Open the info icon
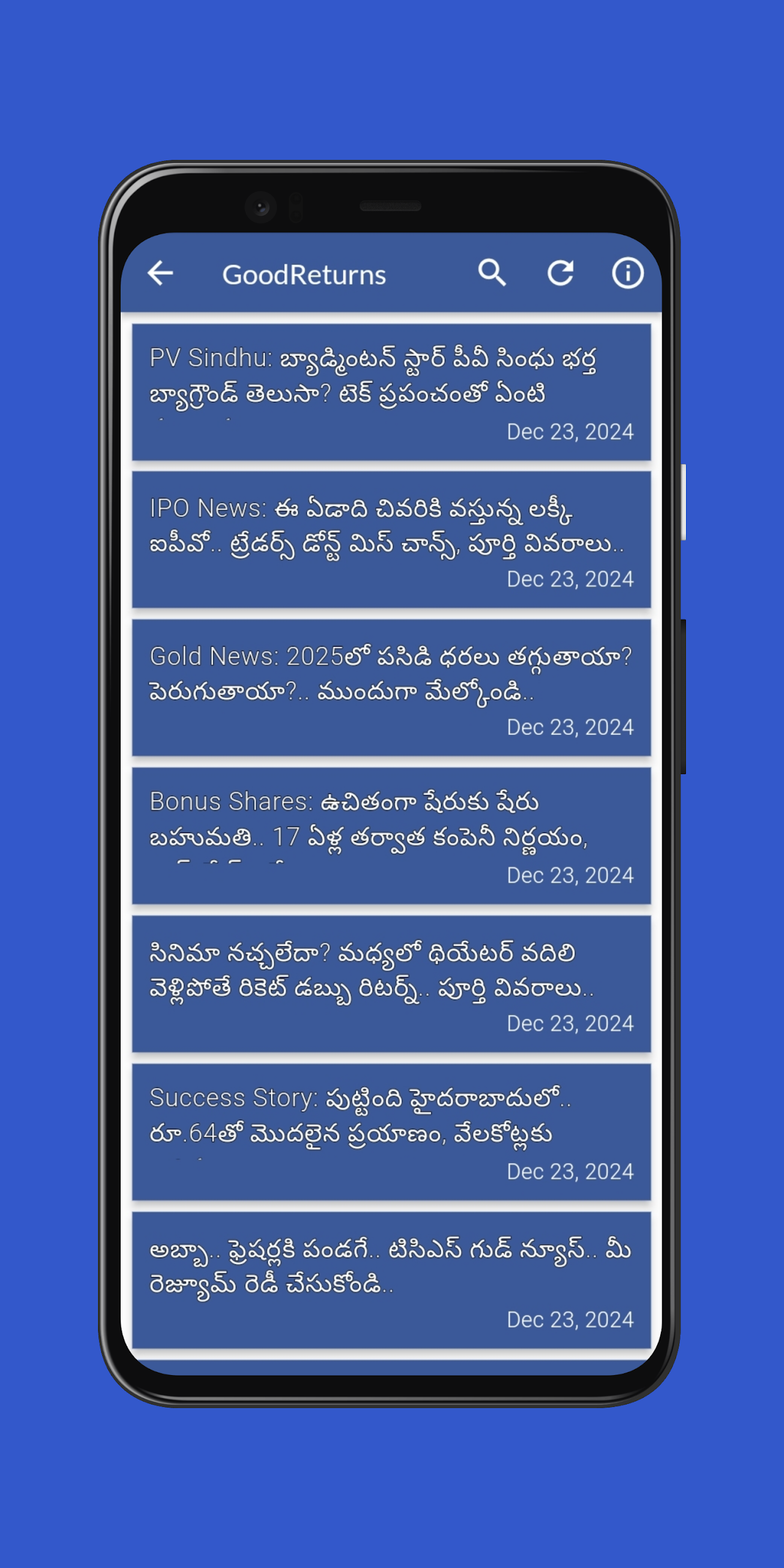784x1568 pixels. 628,273
